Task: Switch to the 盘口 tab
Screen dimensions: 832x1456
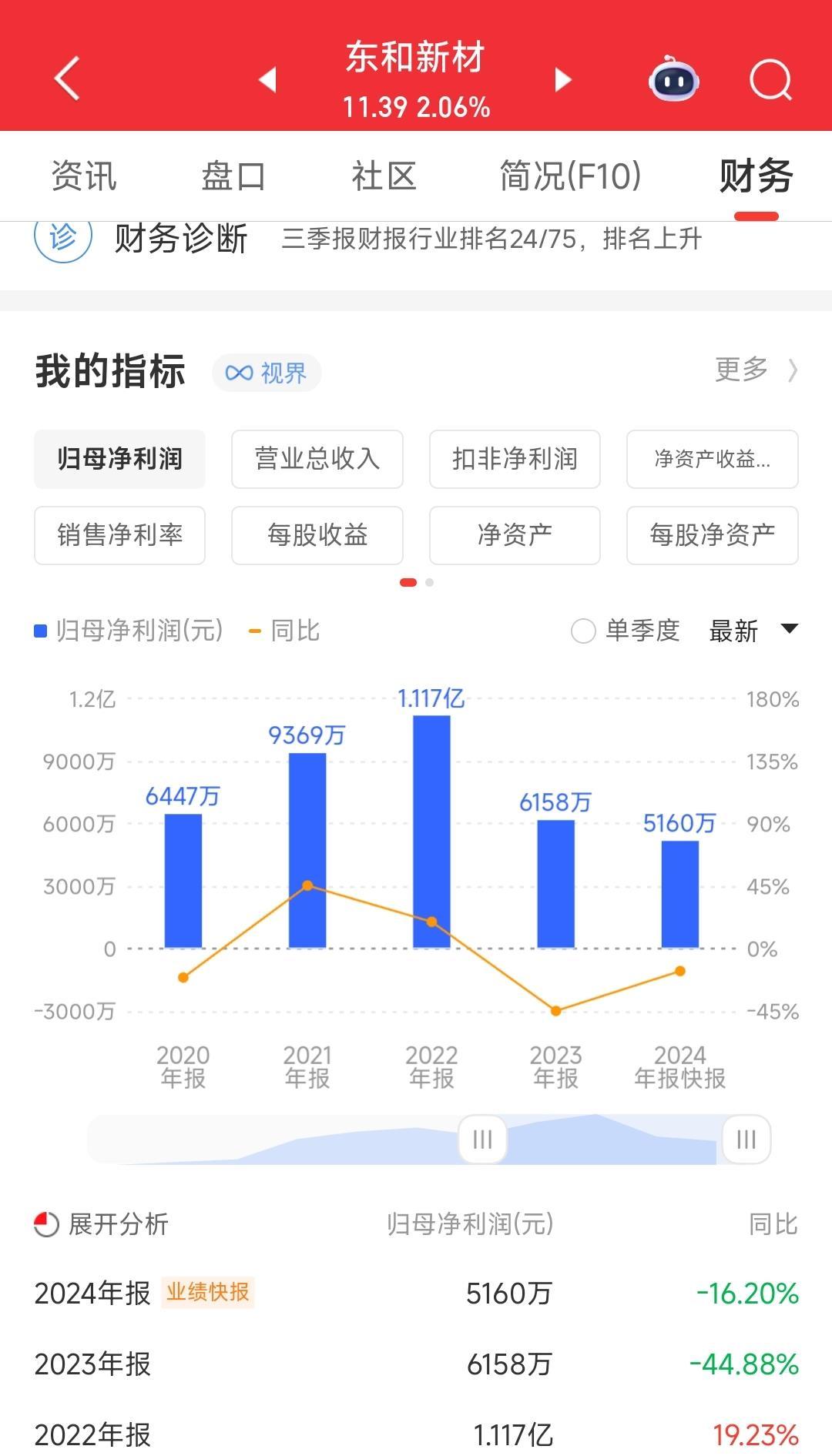Action: pyautogui.click(x=233, y=176)
